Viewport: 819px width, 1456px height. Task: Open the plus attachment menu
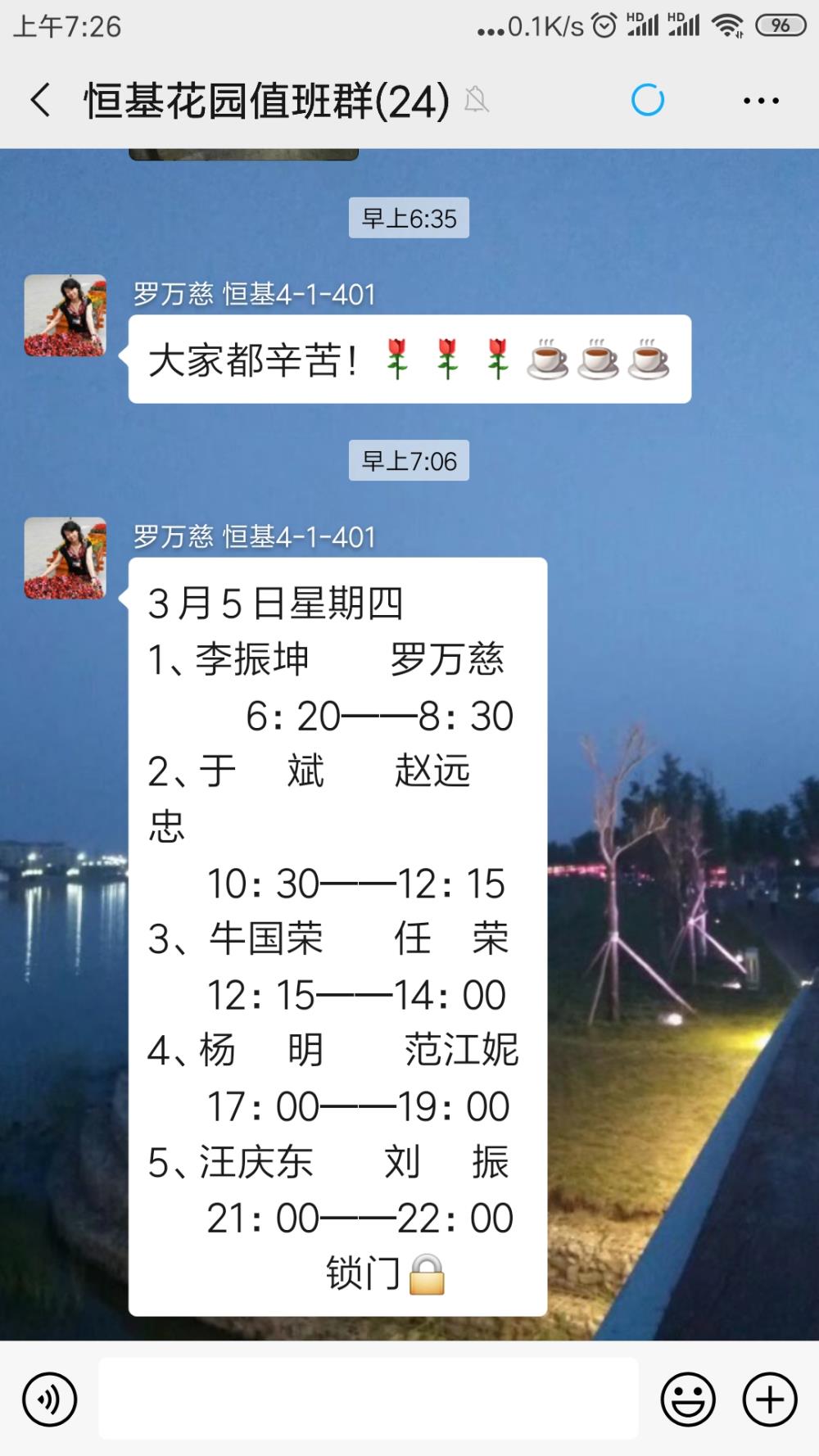[770, 1399]
